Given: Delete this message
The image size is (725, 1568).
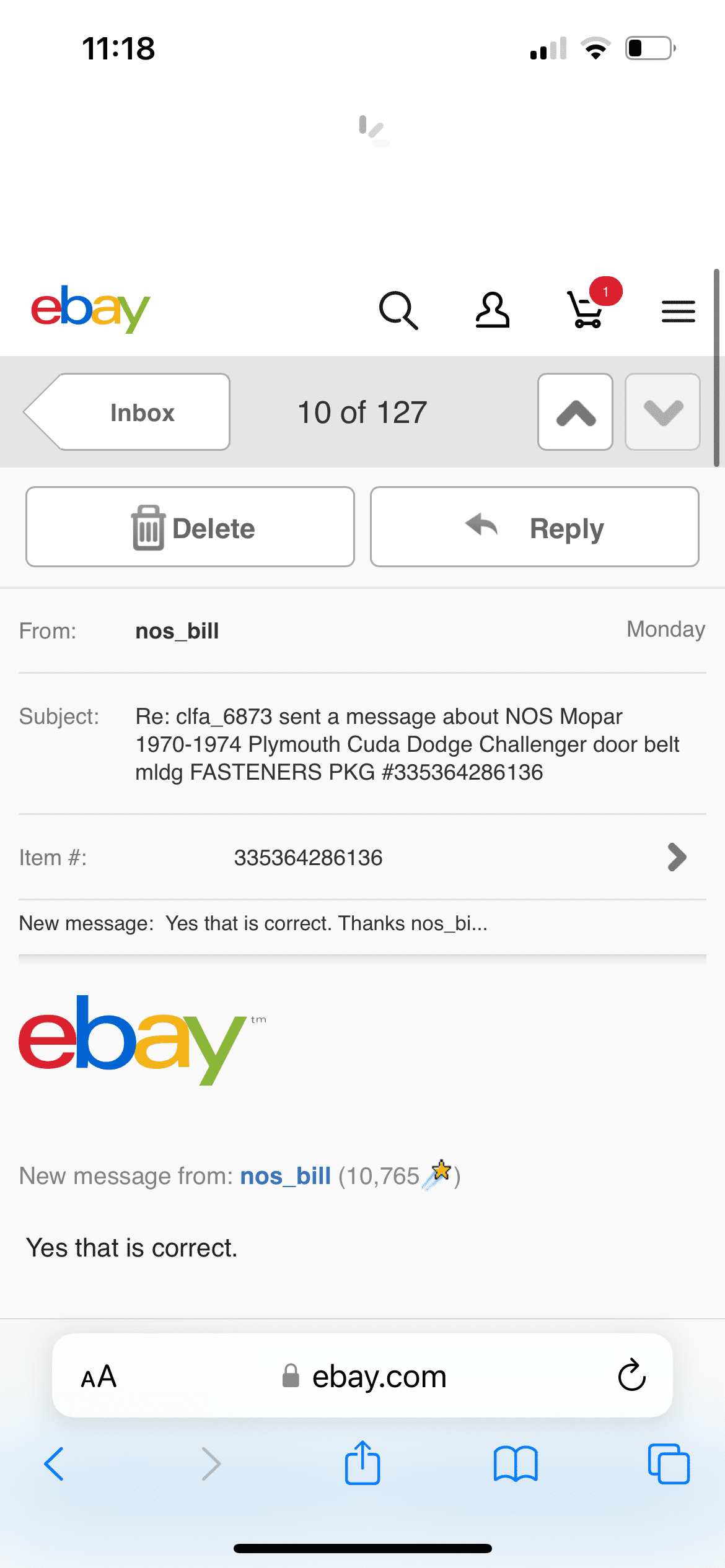Looking at the screenshot, I should point(190,528).
